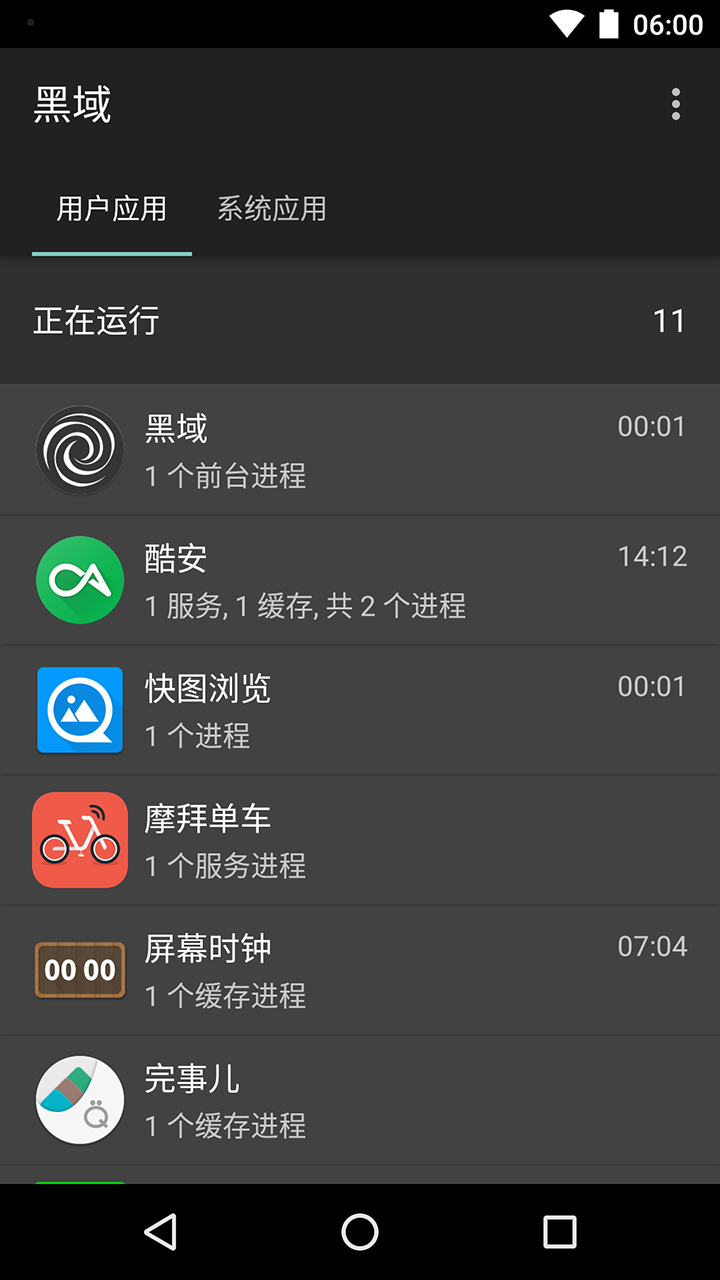
Task: Select the 用户应用 tab
Action: [x=112, y=208]
